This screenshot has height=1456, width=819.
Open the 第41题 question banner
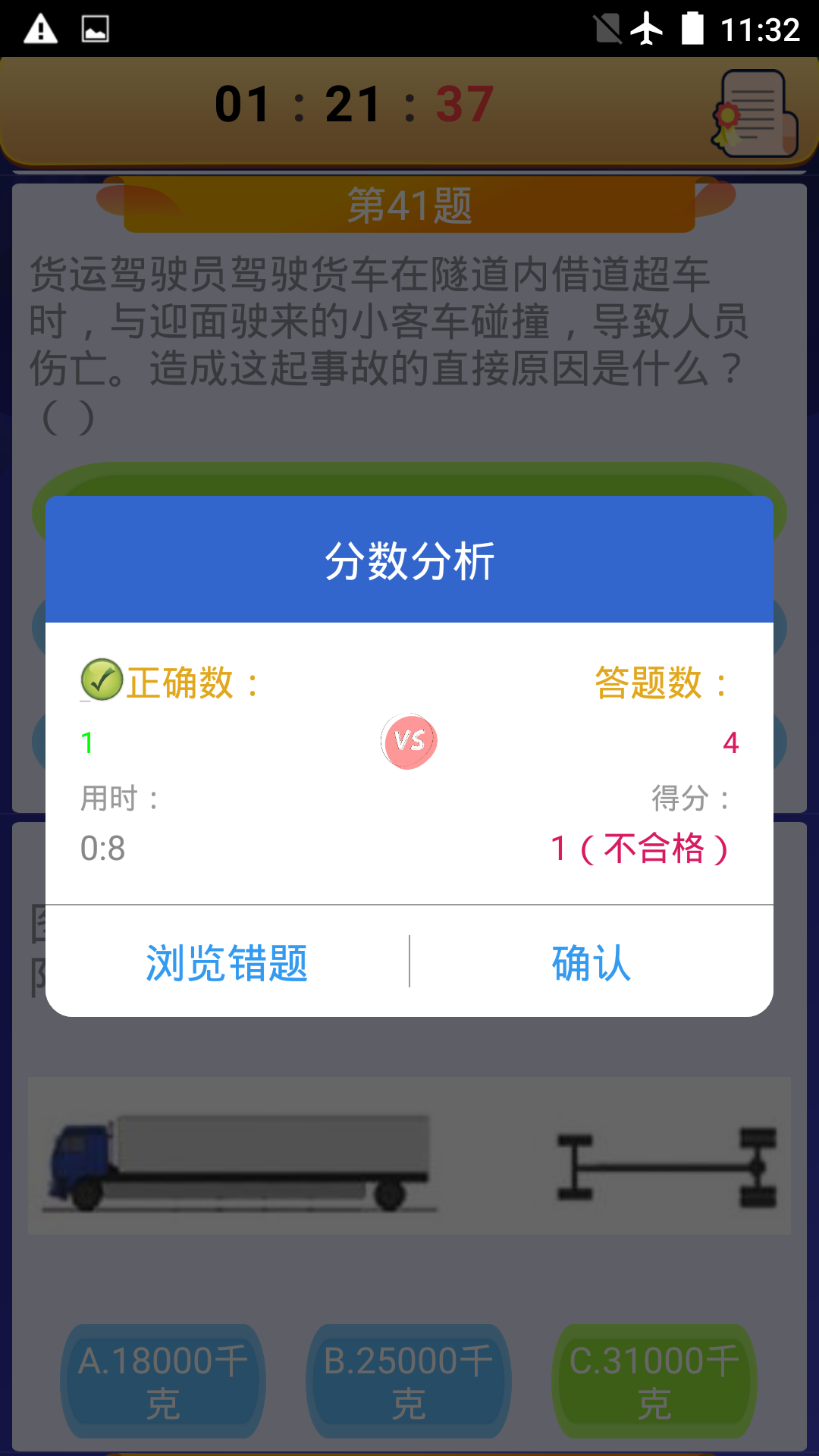tap(409, 203)
